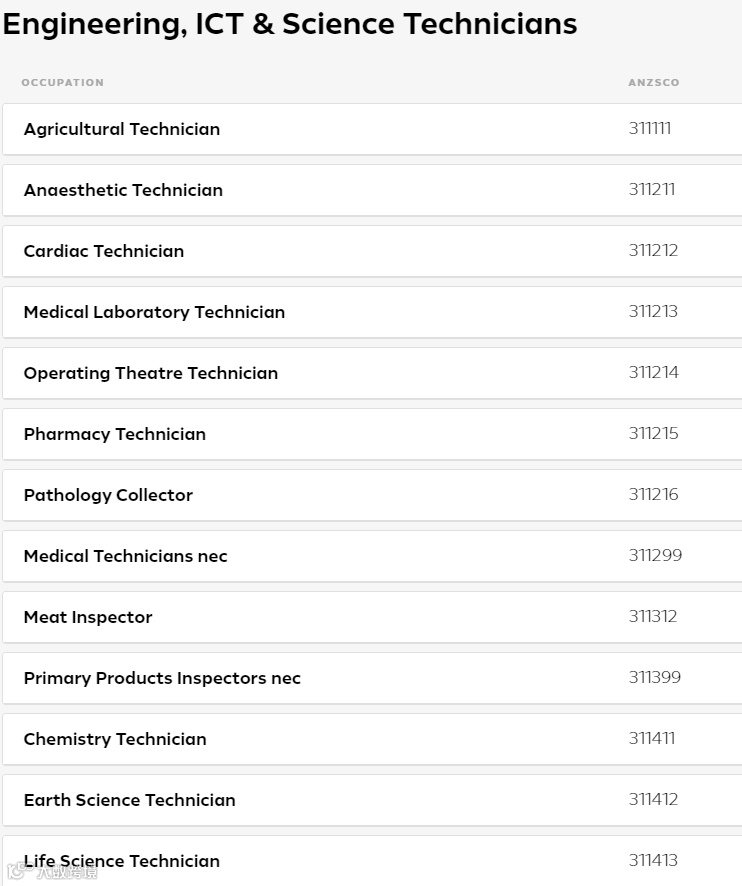Image resolution: width=742 pixels, height=886 pixels.
Task: Open the Pathology Collector row
Action: [x=108, y=495]
